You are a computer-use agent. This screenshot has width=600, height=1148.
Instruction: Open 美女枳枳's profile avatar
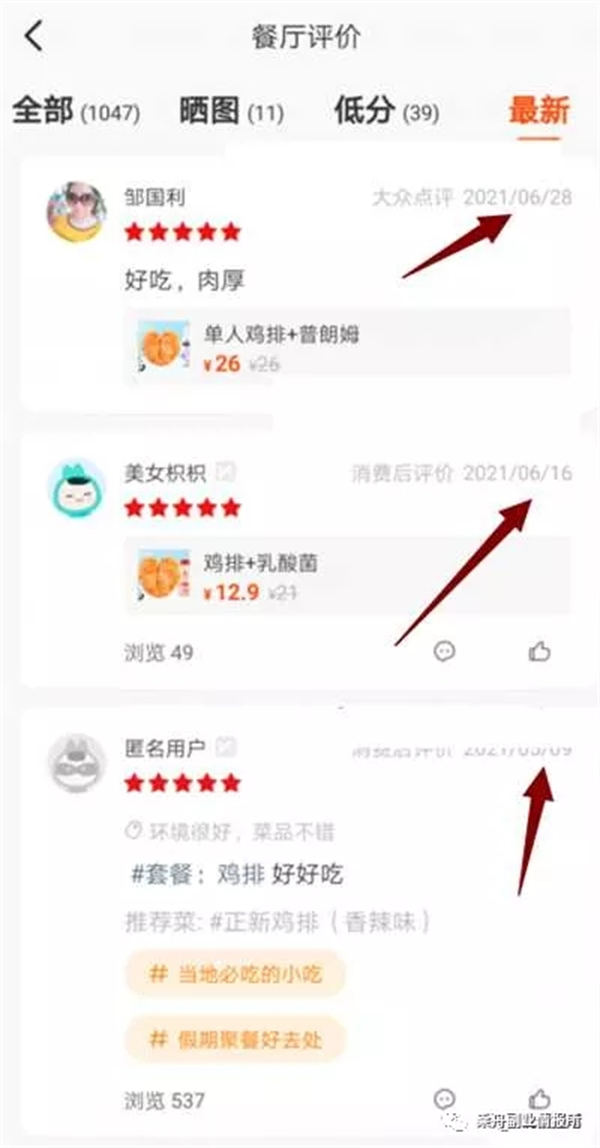77,489
